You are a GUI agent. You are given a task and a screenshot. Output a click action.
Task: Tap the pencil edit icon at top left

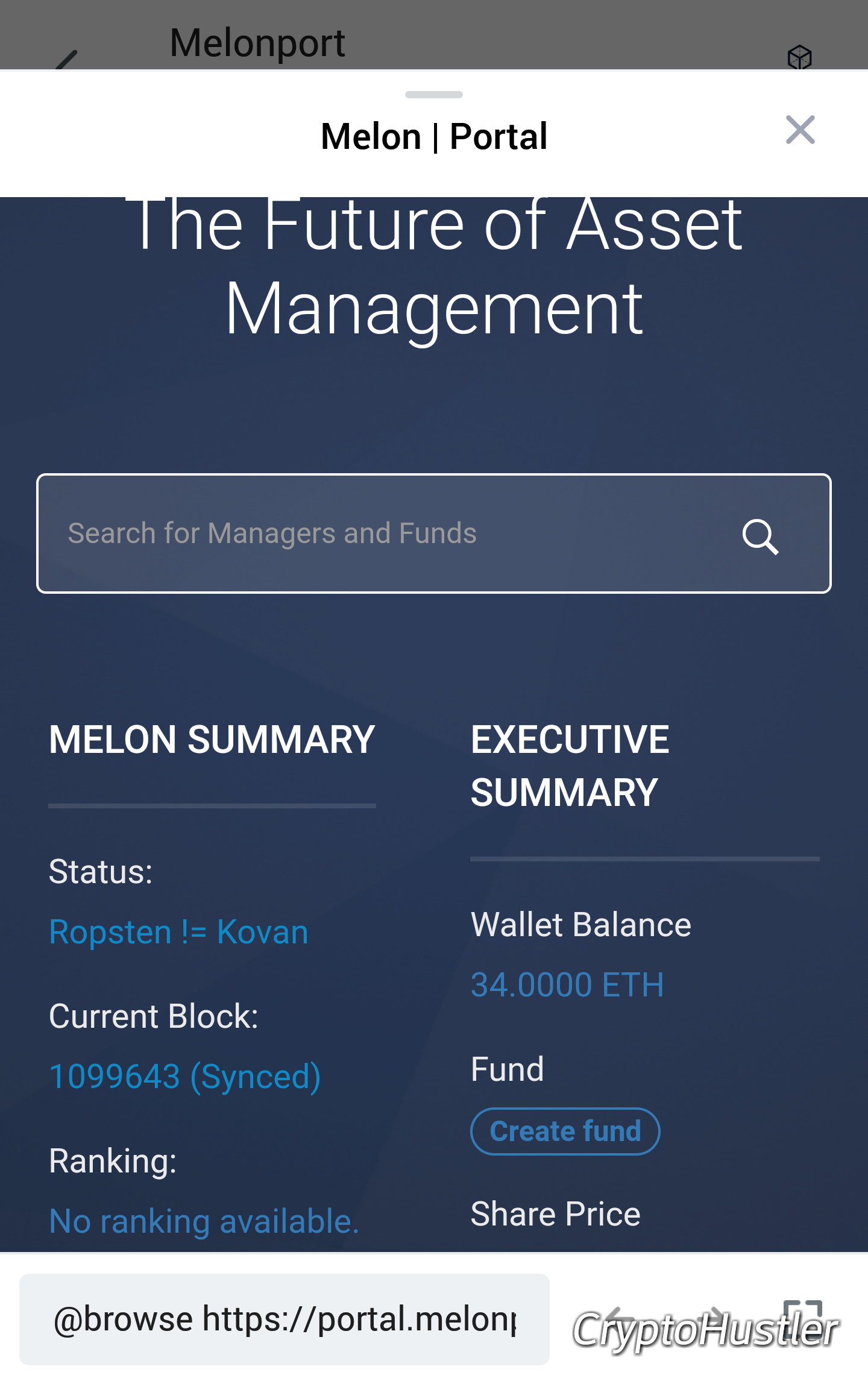click(66, 58)
